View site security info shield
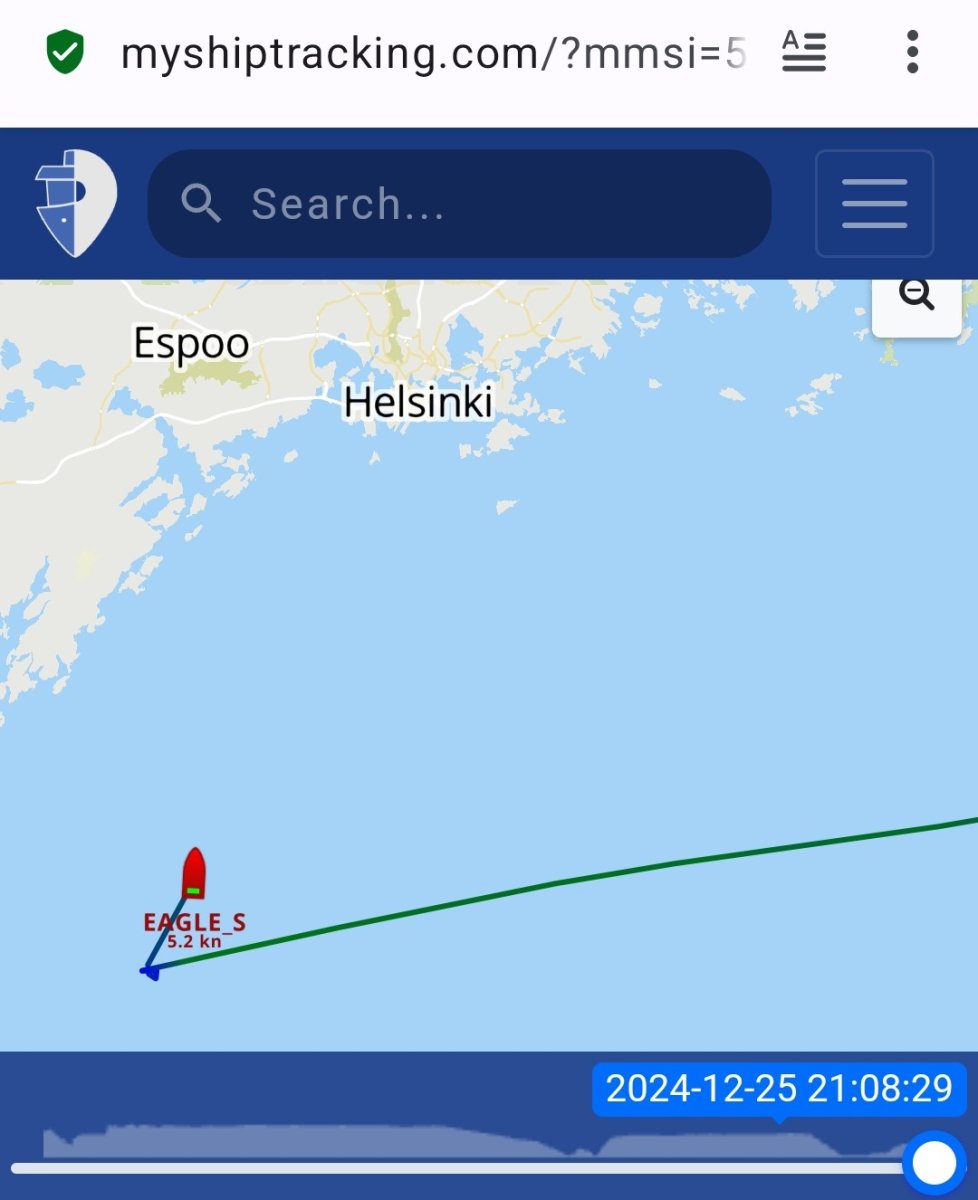 (x=65, y=51)
